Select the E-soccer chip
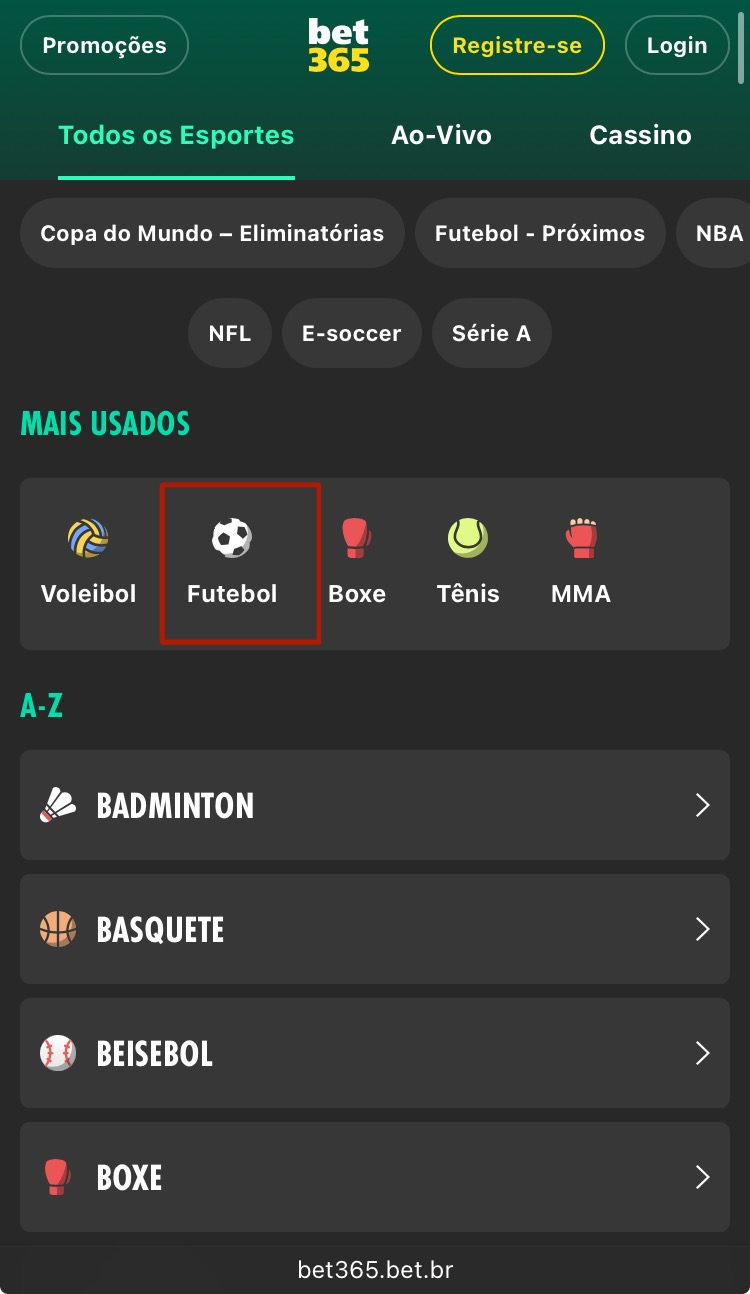This screenshot has height=1294, width=750. tap(351, 333)
